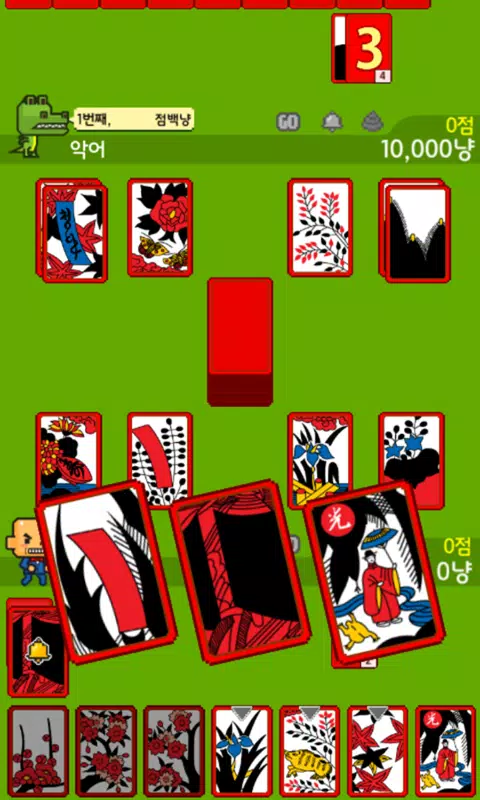Play the iris card from hand
Image resolution: width=480 pixels, height=800 pixels.
click(242, 752)
